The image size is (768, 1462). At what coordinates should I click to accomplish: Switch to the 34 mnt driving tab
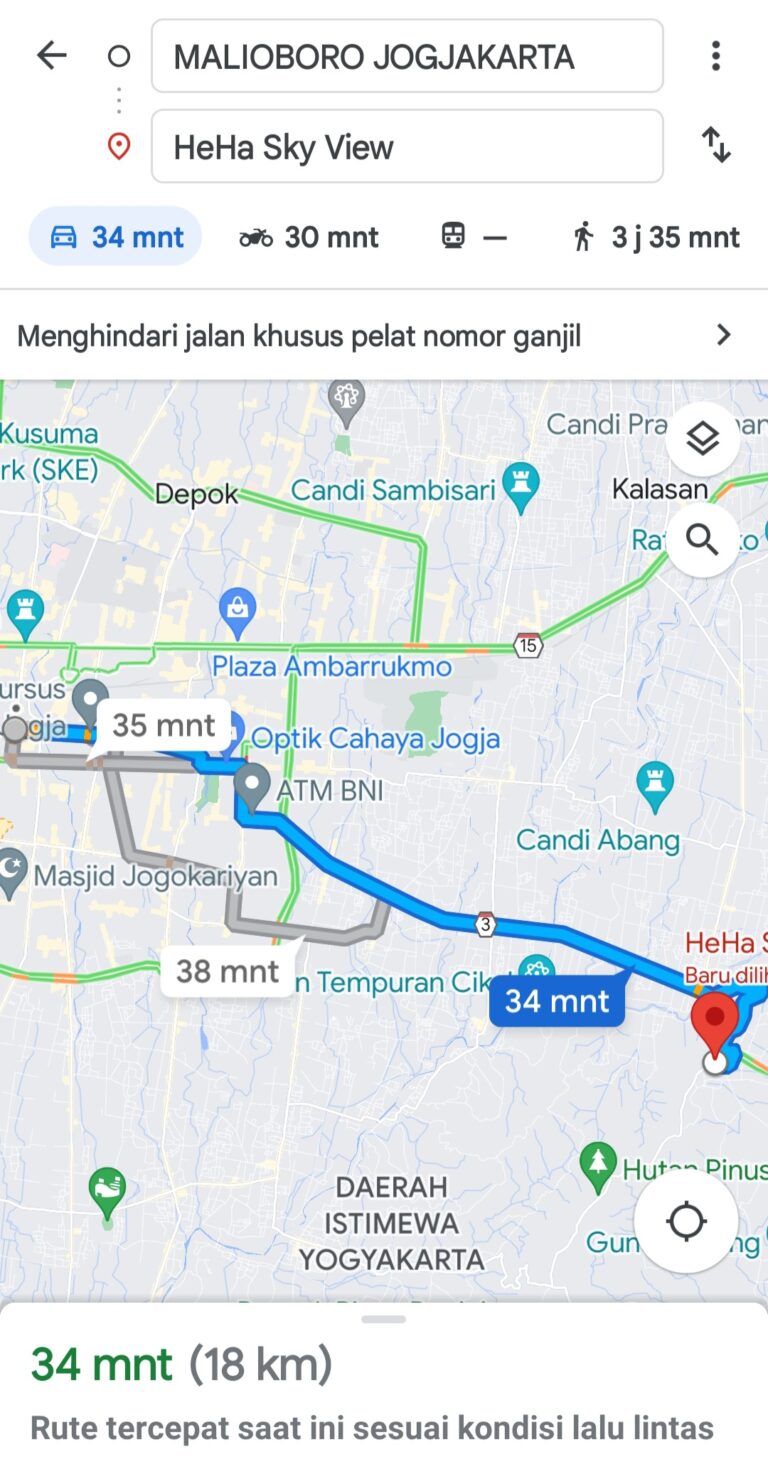pos(115,236)
